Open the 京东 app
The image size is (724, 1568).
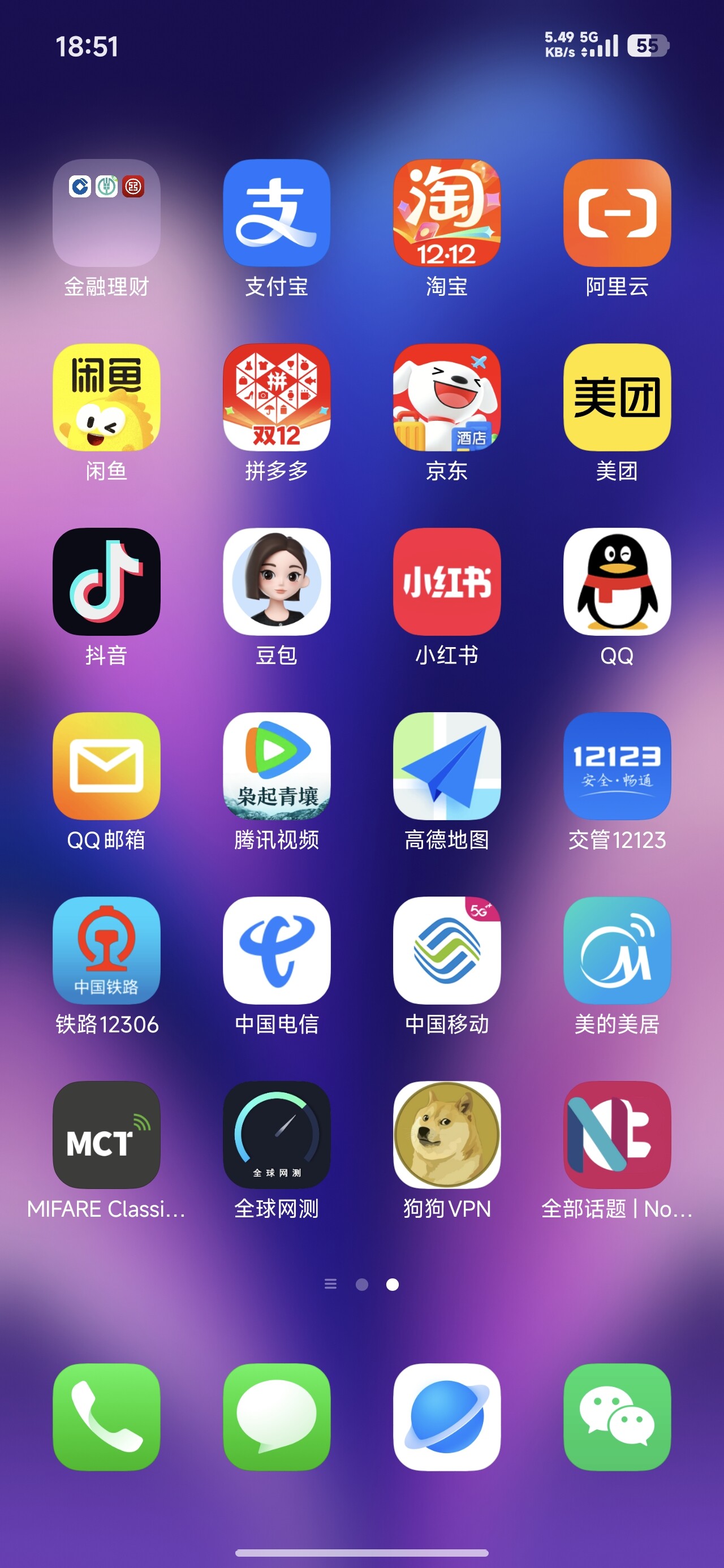pos(446,398)
